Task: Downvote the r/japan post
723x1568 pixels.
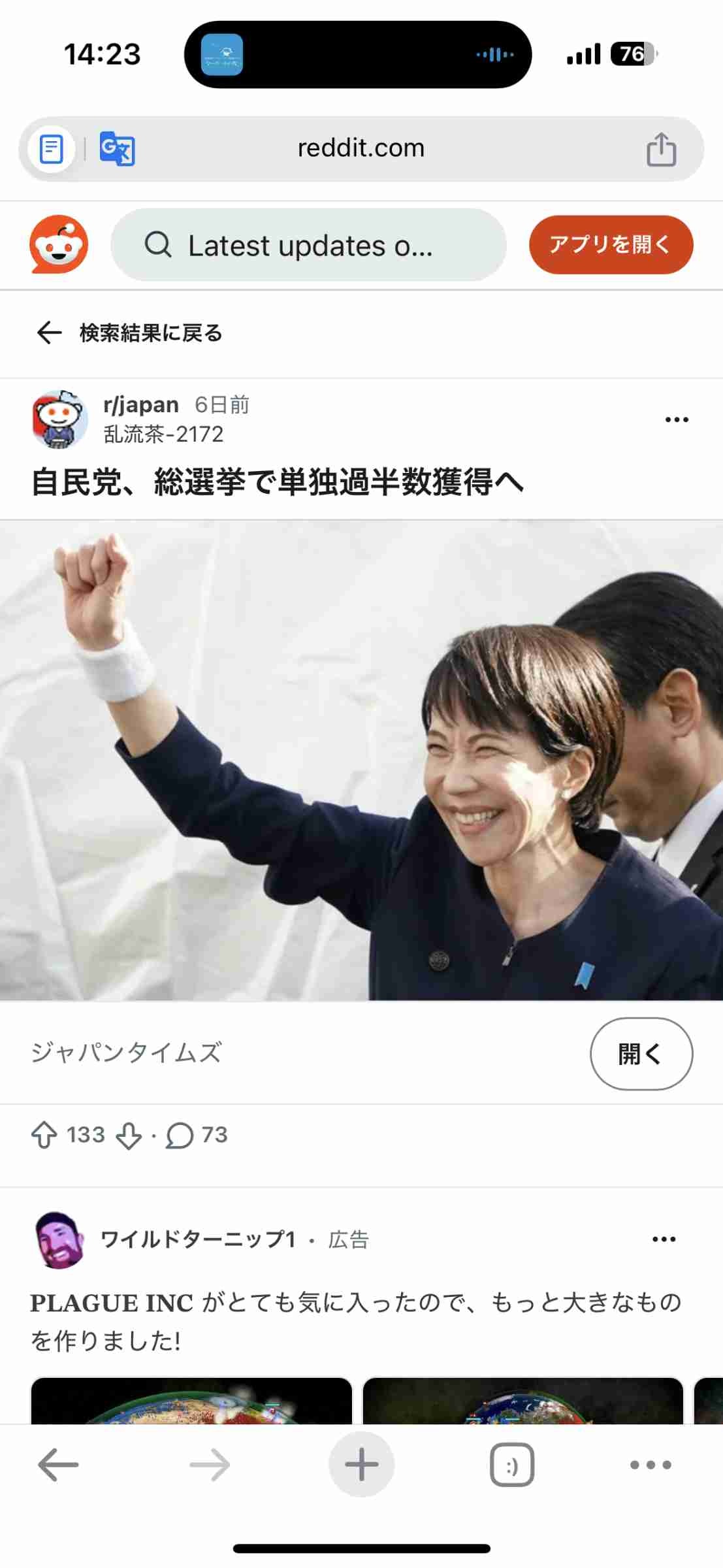Action: (x=129, y=1135)
